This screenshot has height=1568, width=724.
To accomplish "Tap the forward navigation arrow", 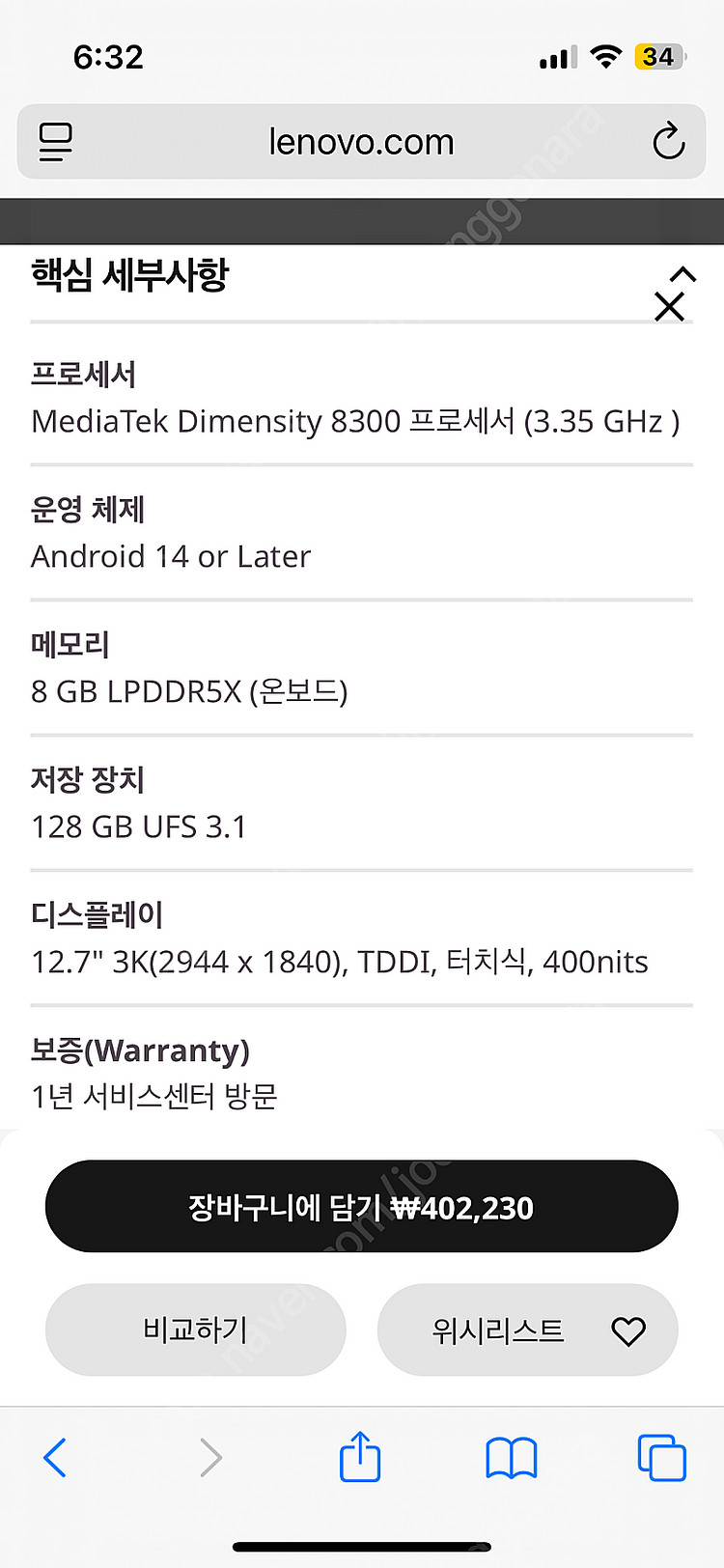I will (210, 1458).
